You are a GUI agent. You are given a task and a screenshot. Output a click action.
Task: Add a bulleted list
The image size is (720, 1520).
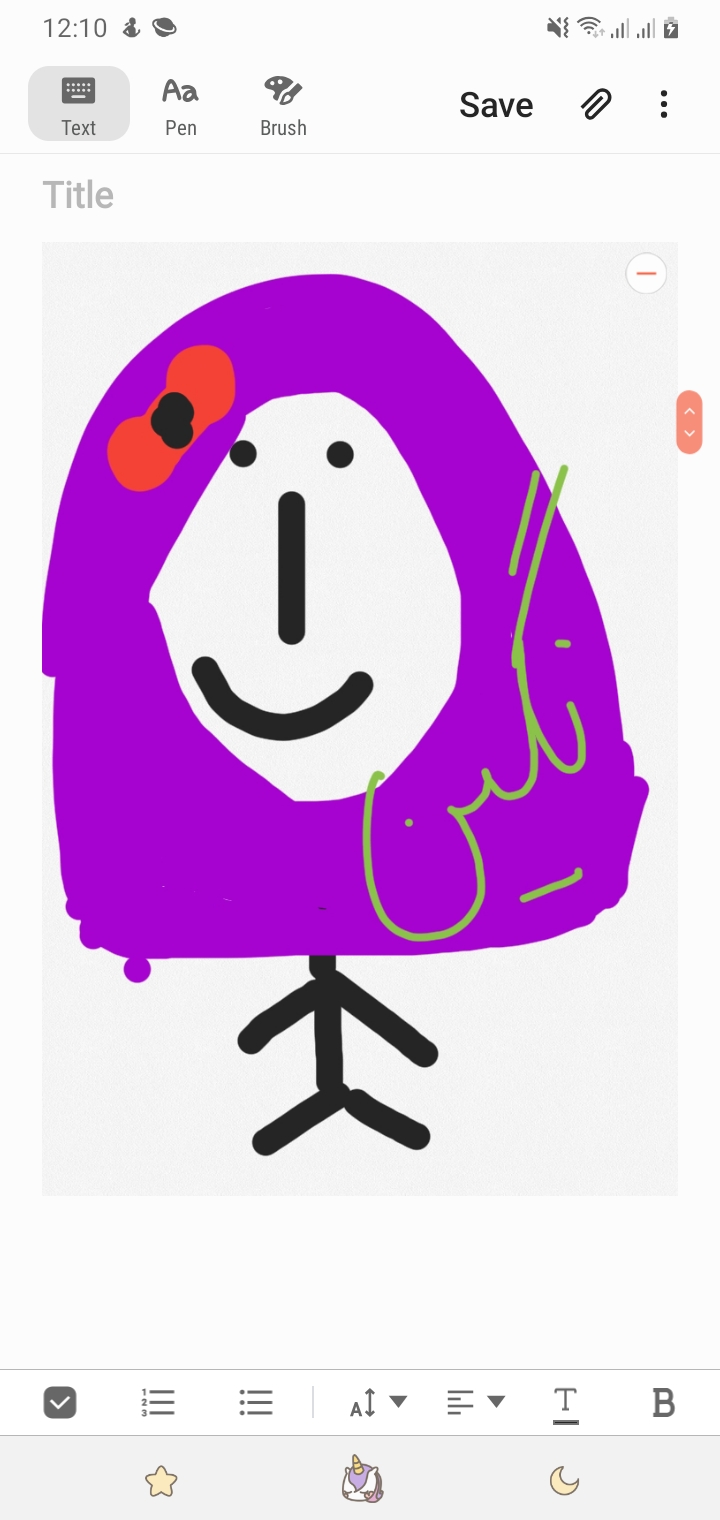coord(256,1403)
